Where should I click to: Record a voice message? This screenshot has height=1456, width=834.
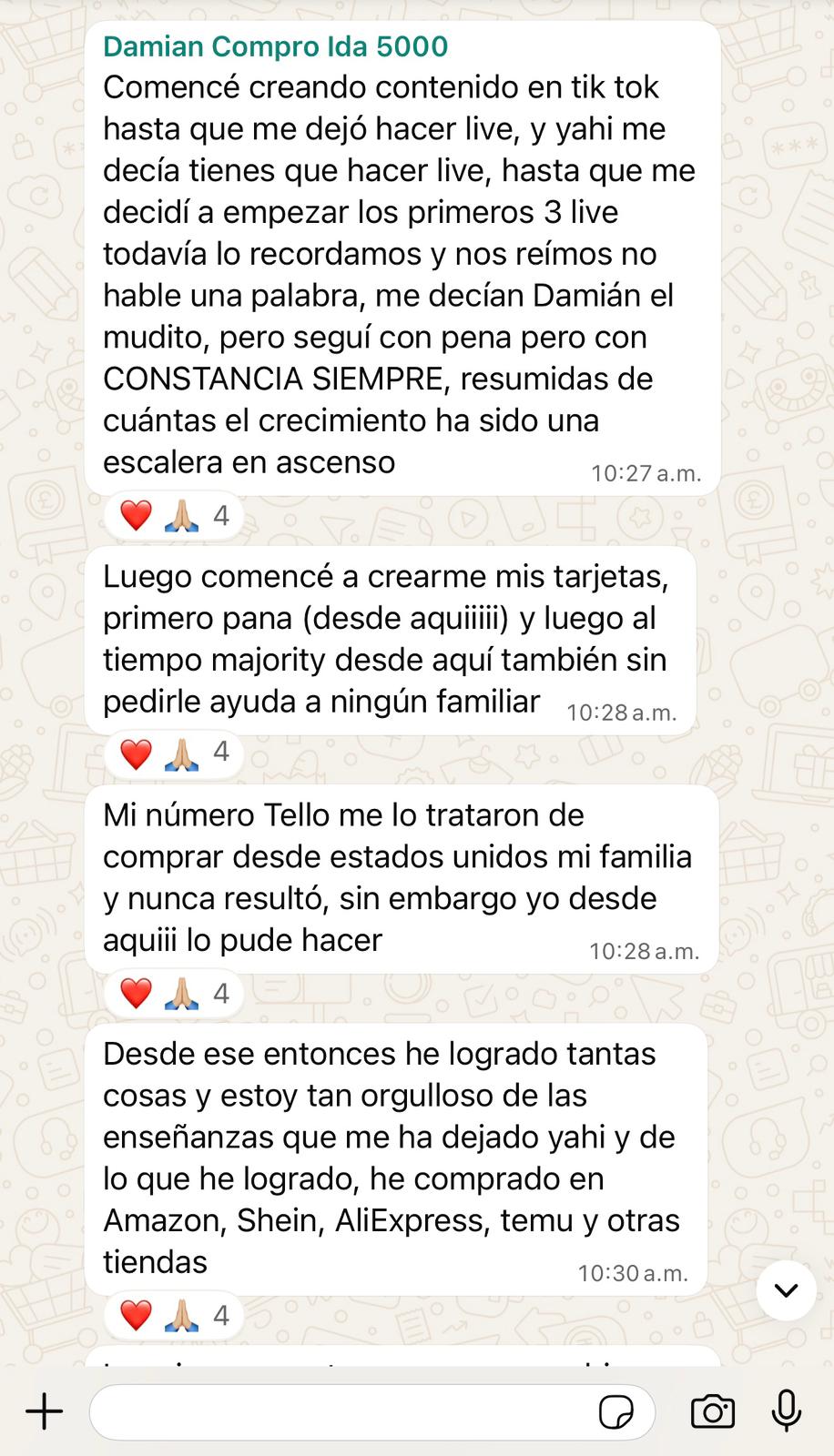click(x=787, y=1412)
